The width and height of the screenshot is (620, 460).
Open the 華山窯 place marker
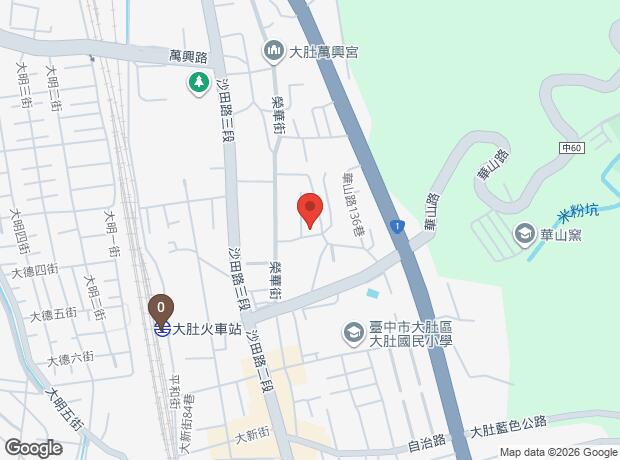click(x=524, y=235)
